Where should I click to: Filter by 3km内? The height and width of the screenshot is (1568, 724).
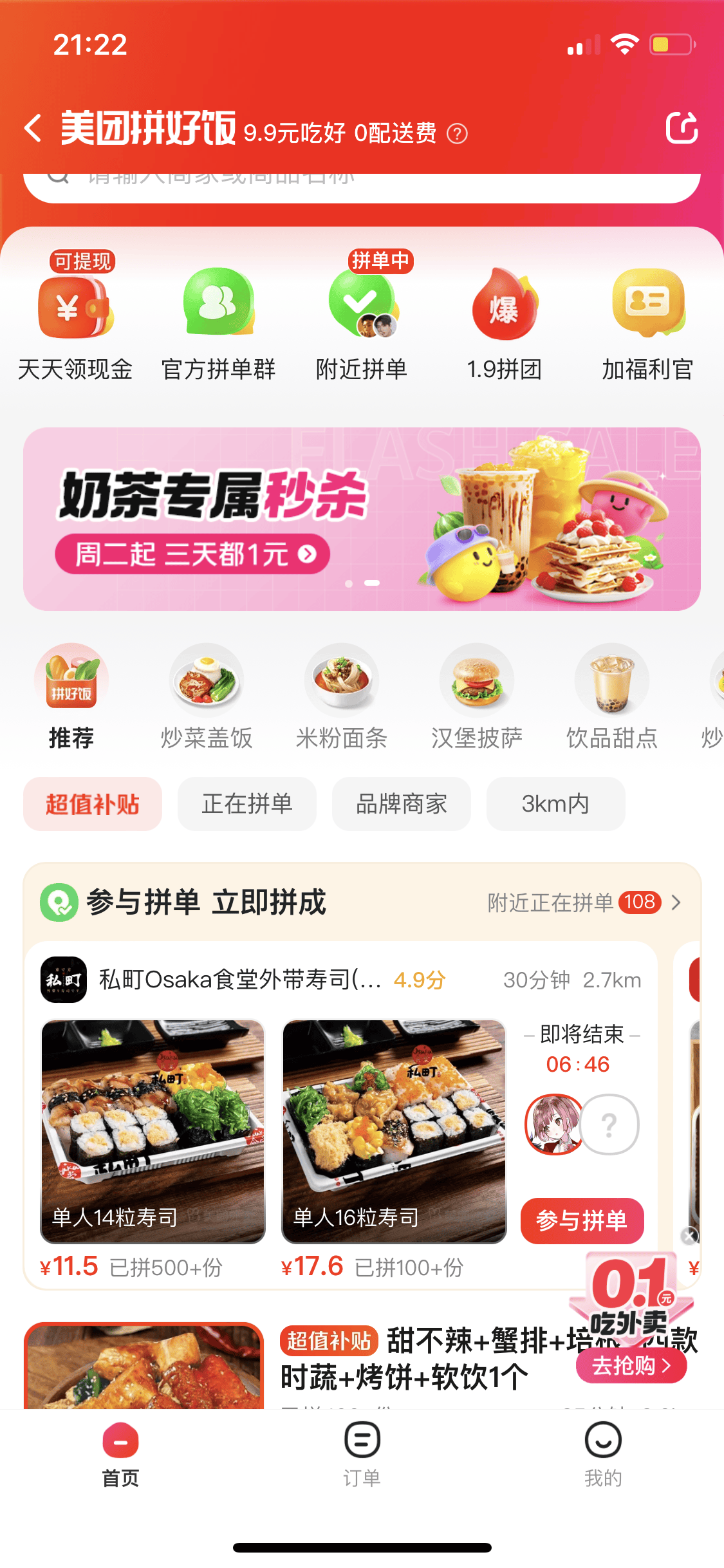click(555, 804)
